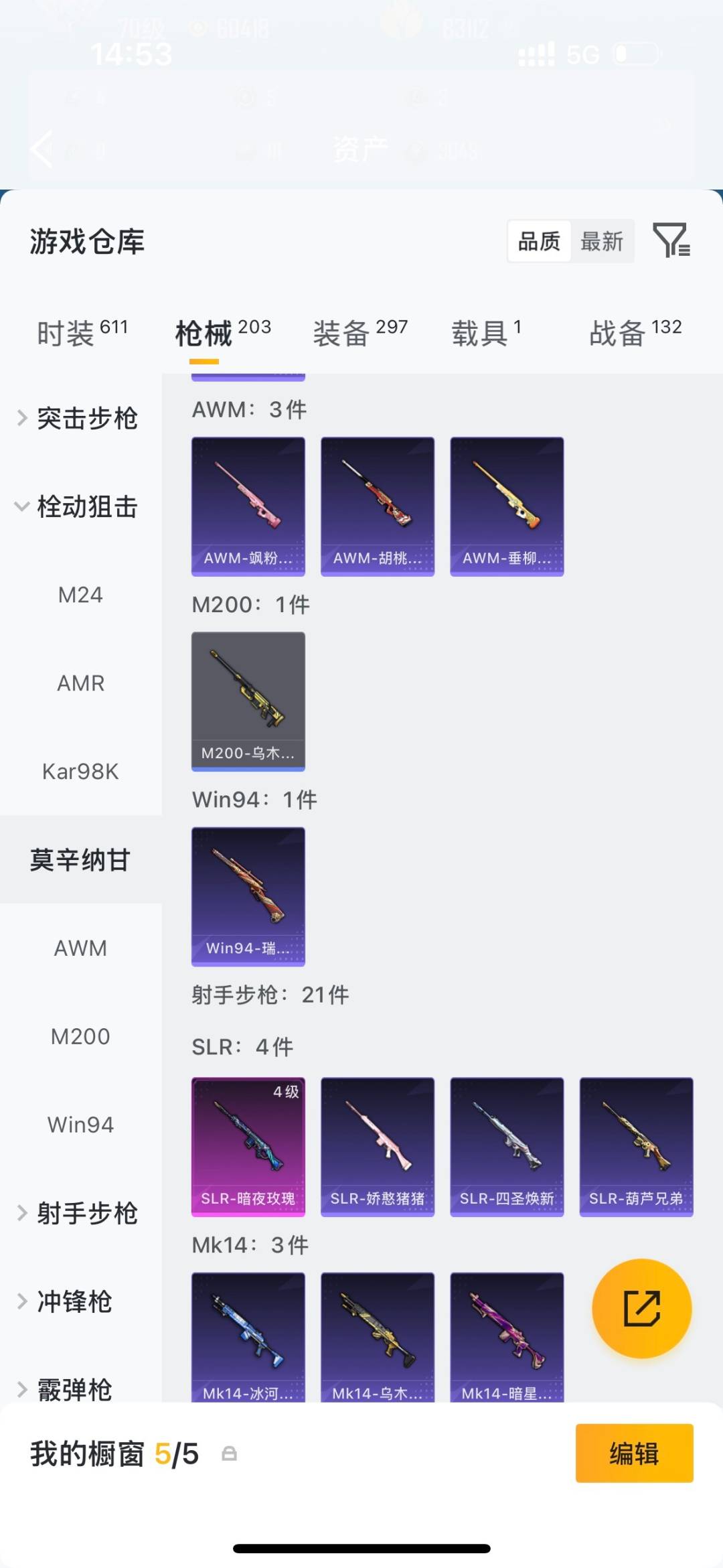The height and width of the screenshot is (1568, 723).
Task: Select the 莫辛纳甘 category in sidebar
Action: click(82, 861)
